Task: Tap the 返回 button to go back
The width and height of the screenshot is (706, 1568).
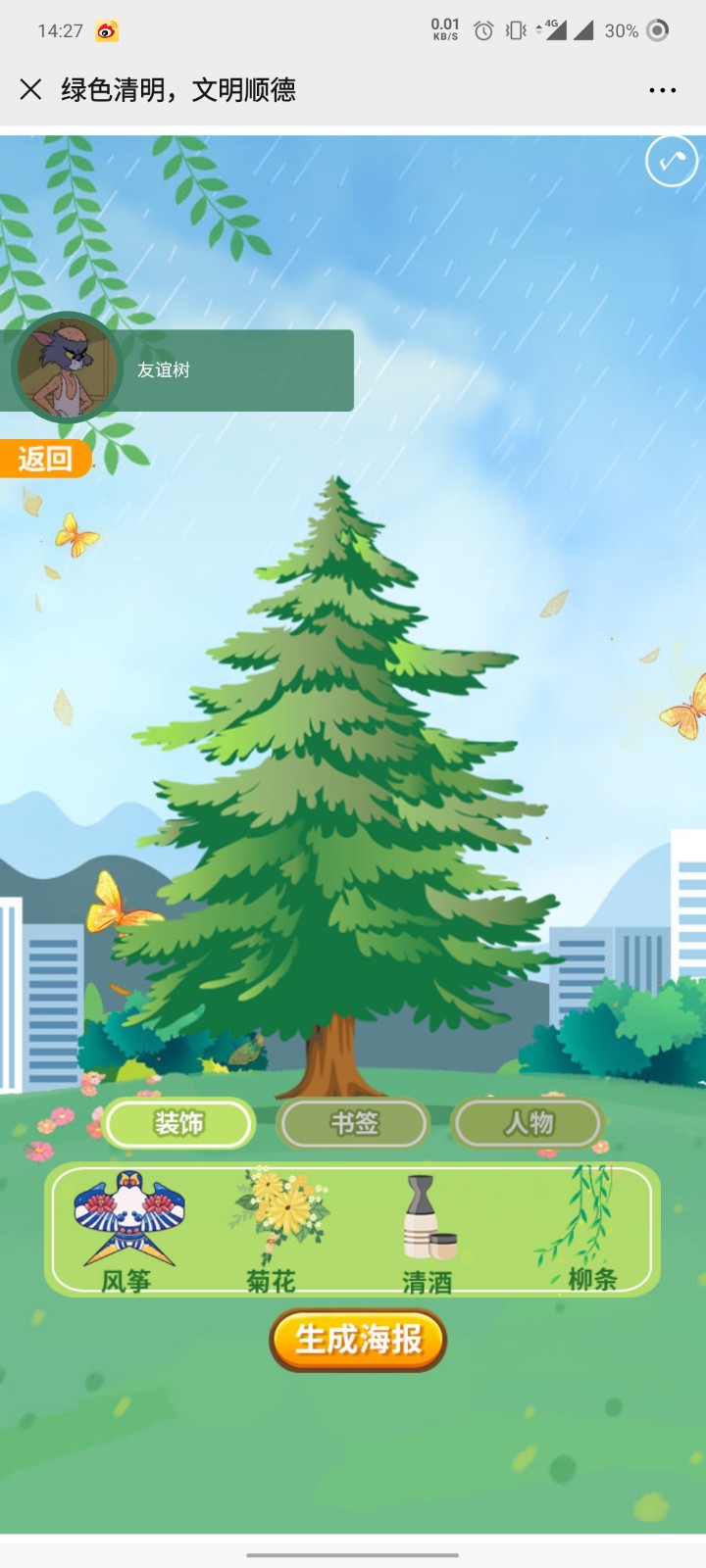Action: 45,459
